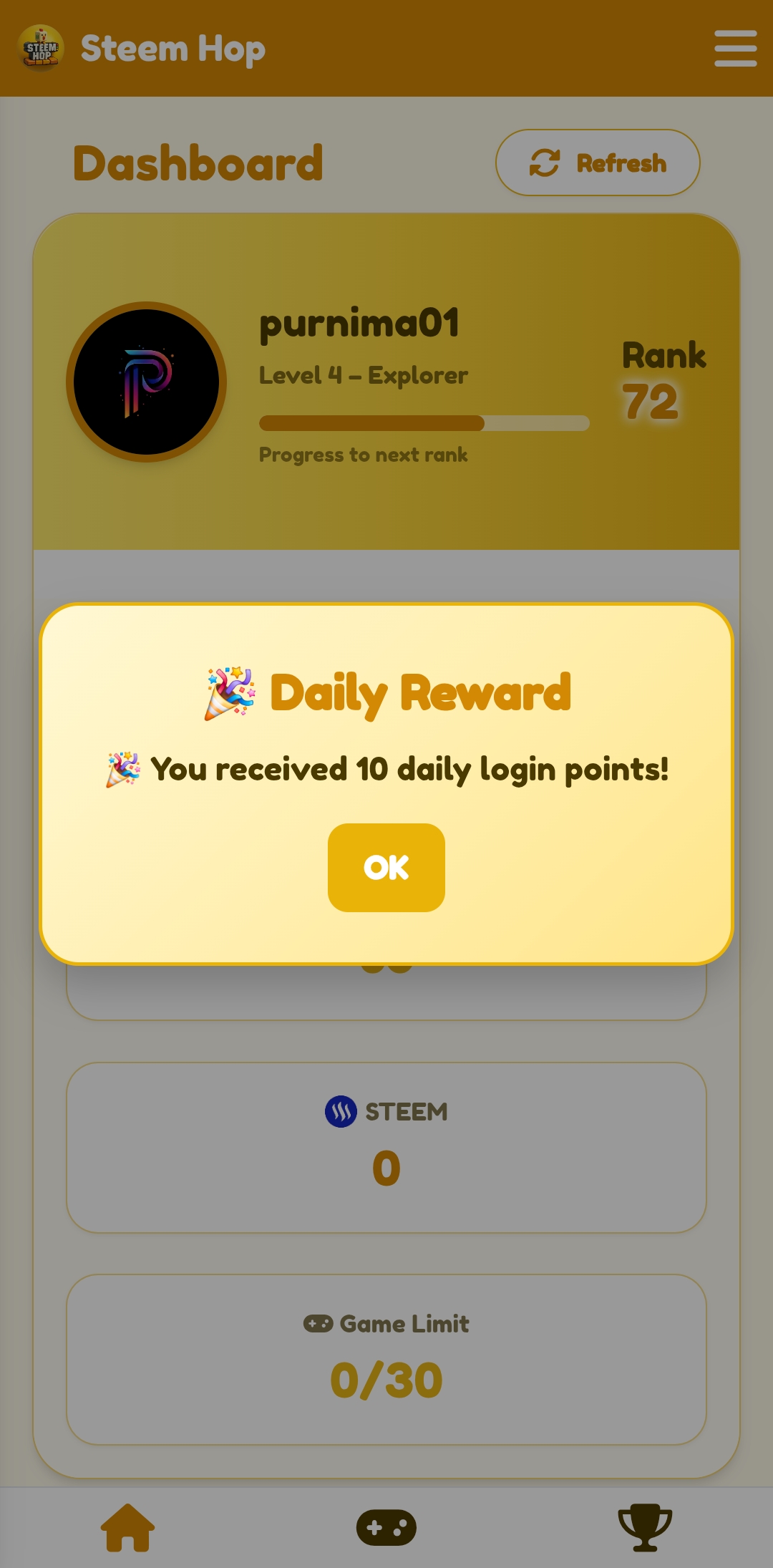The width and height of the screenshot is (773, 1568).
Task: Go to the home tab
Action: (128, 1527)
